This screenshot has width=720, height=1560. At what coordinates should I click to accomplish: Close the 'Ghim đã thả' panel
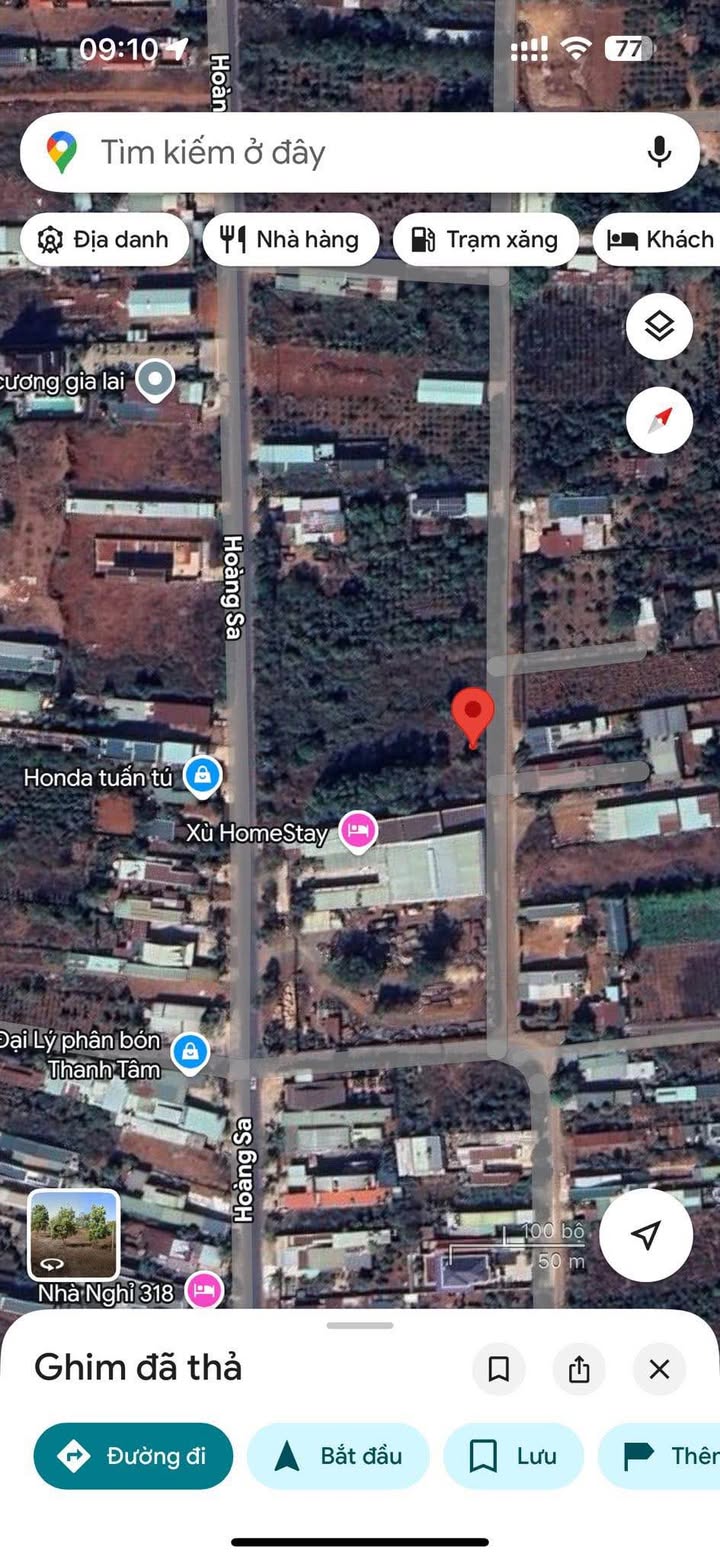click(659, 1369)
